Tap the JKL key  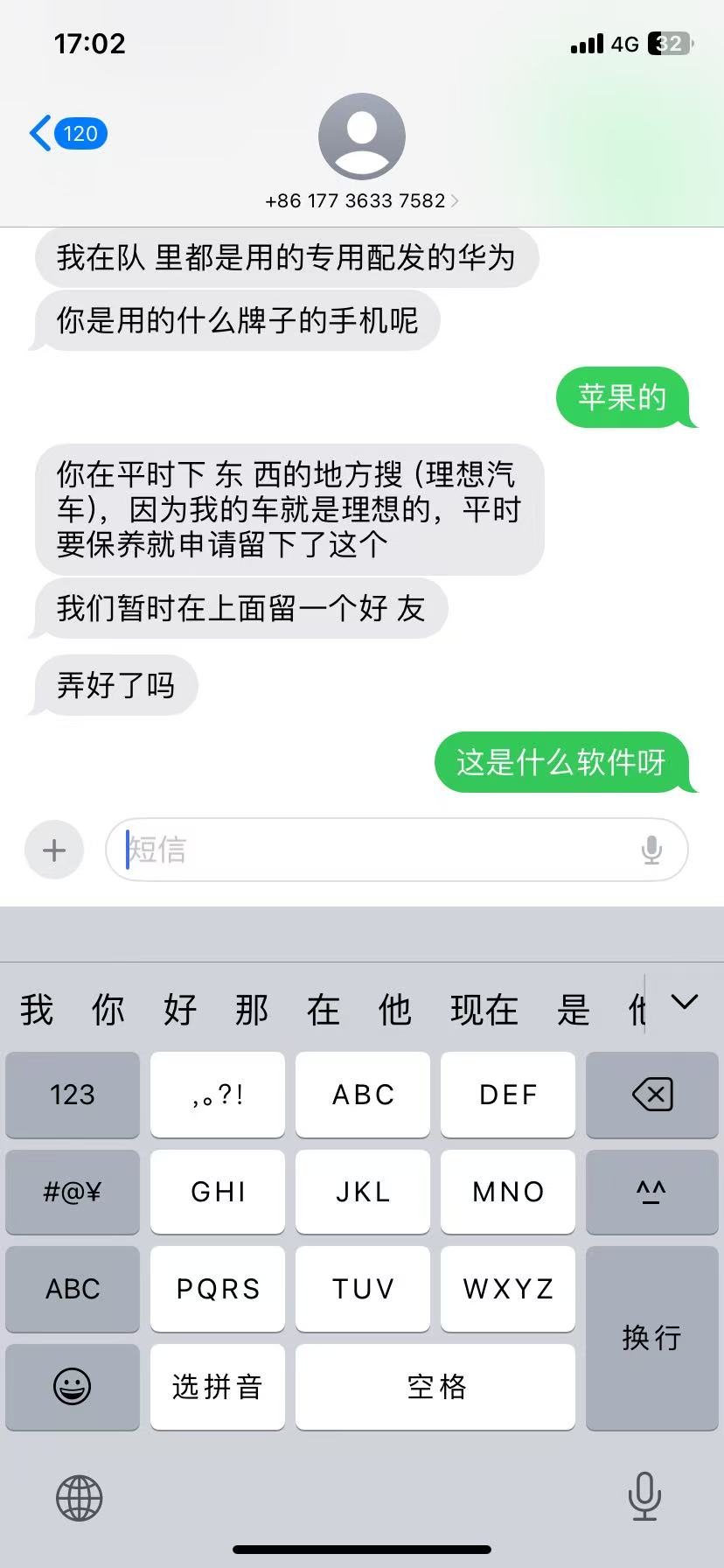pyautogui.click(x=363, y=1192)
